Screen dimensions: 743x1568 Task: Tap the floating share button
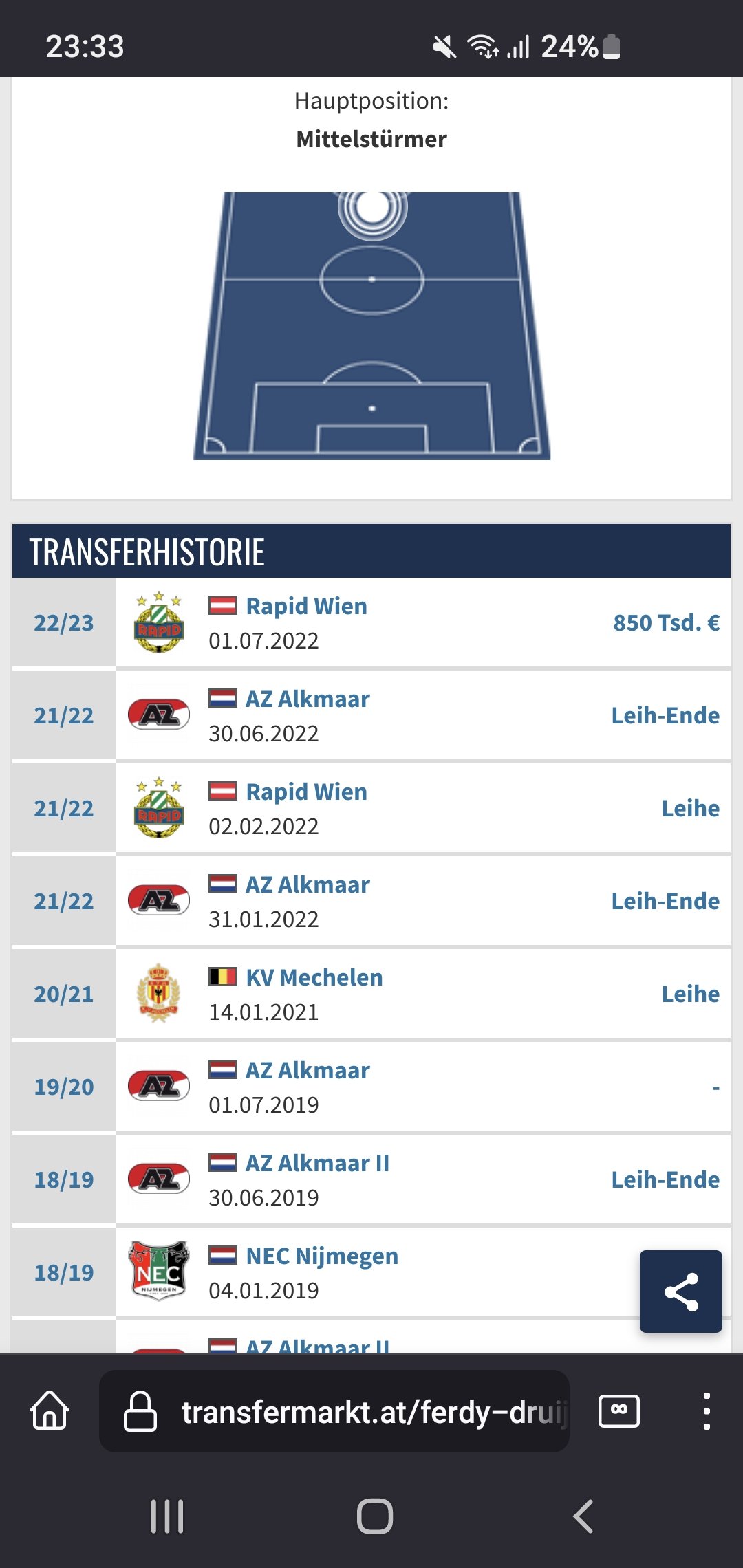click(x=681, y=1292)
